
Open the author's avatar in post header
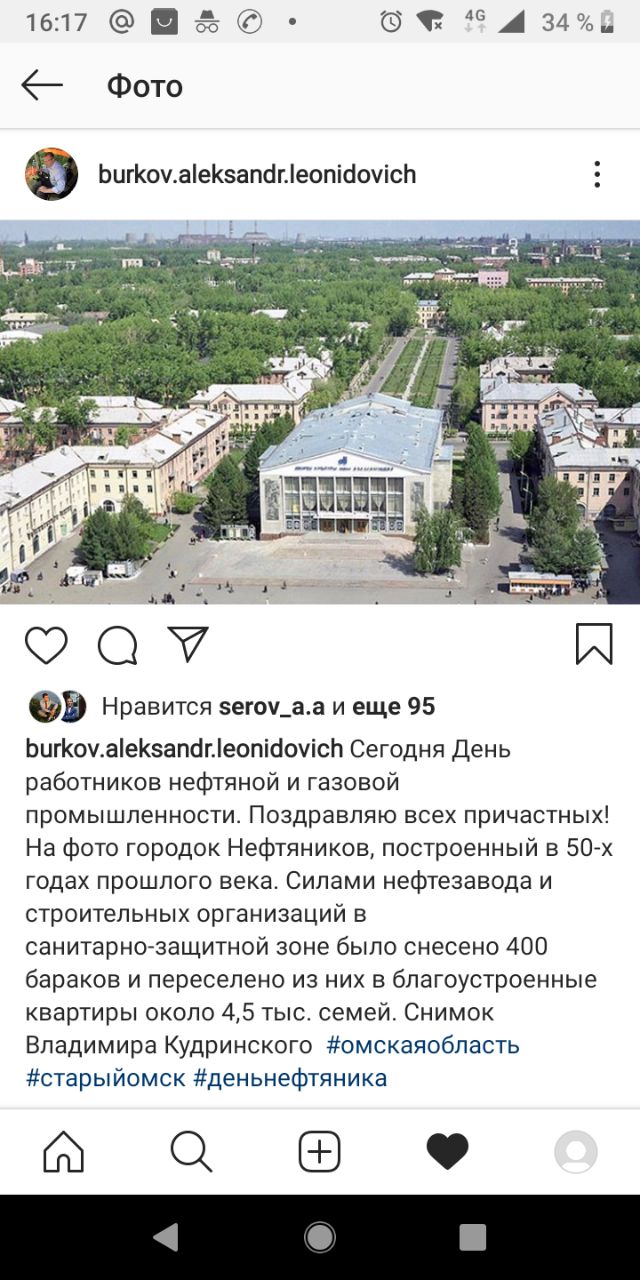pyautogui.click(x=51, y=175)
